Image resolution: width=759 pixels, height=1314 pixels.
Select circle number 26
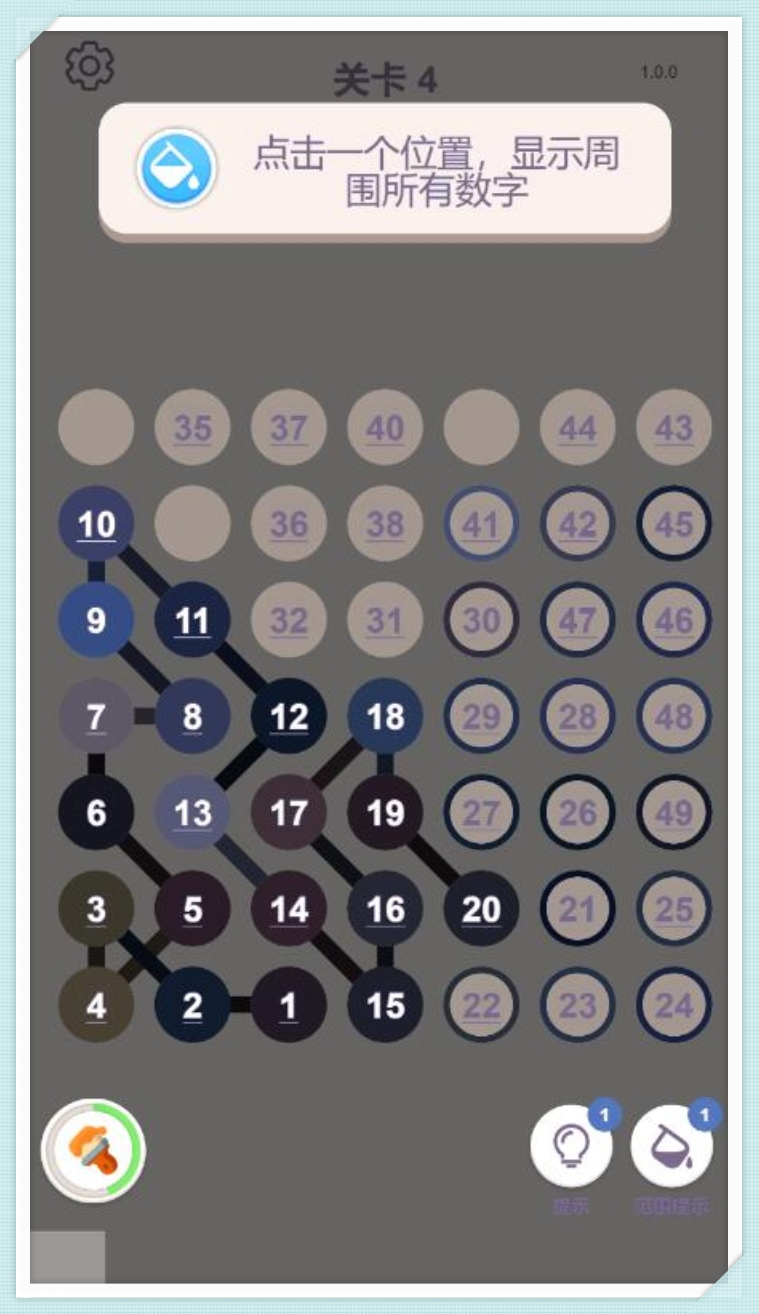[577, 813]
